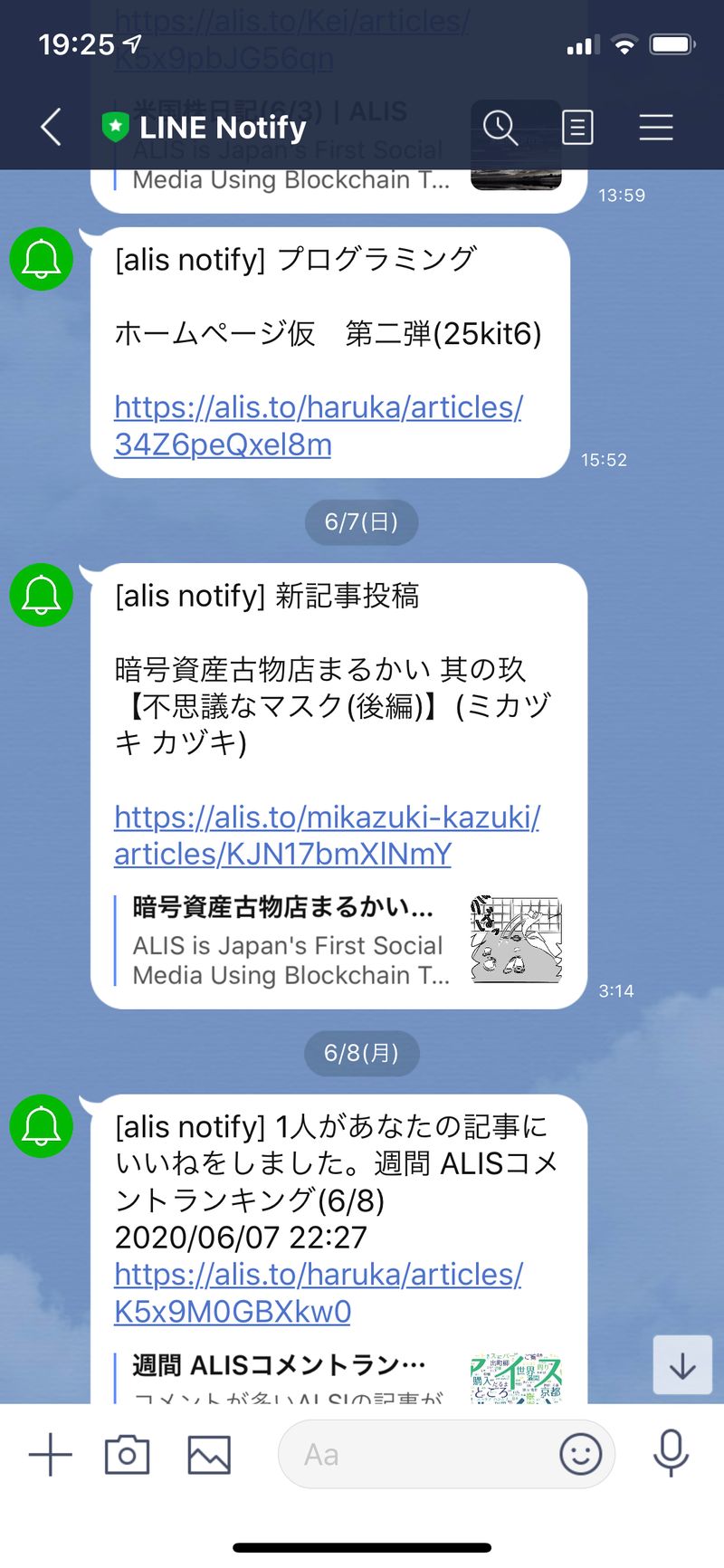Record a voice message with microphone
Image resolution: width=724 pixels, height=1568 pixels.
[671, 1454]
